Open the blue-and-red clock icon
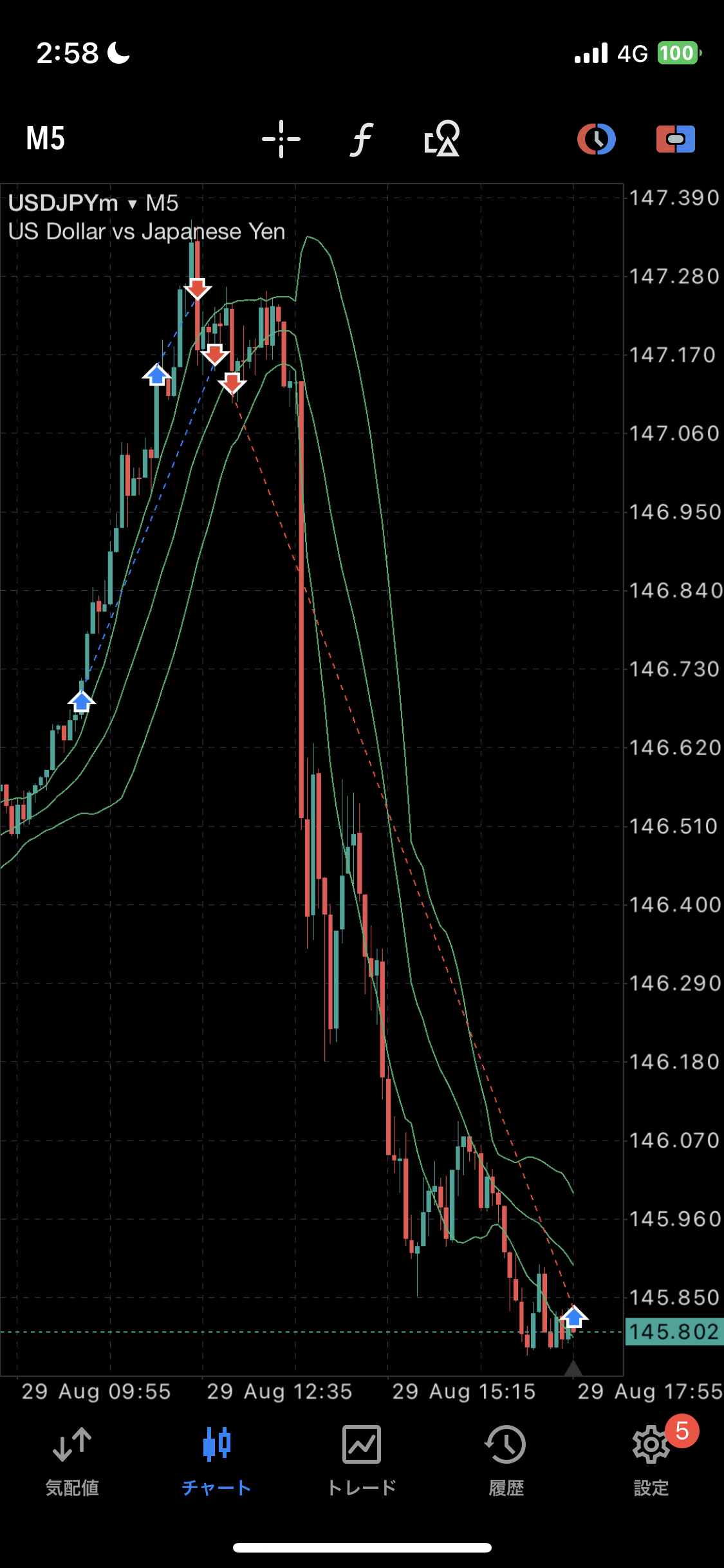The image size is (724, 1568). (x=596, y=139)
